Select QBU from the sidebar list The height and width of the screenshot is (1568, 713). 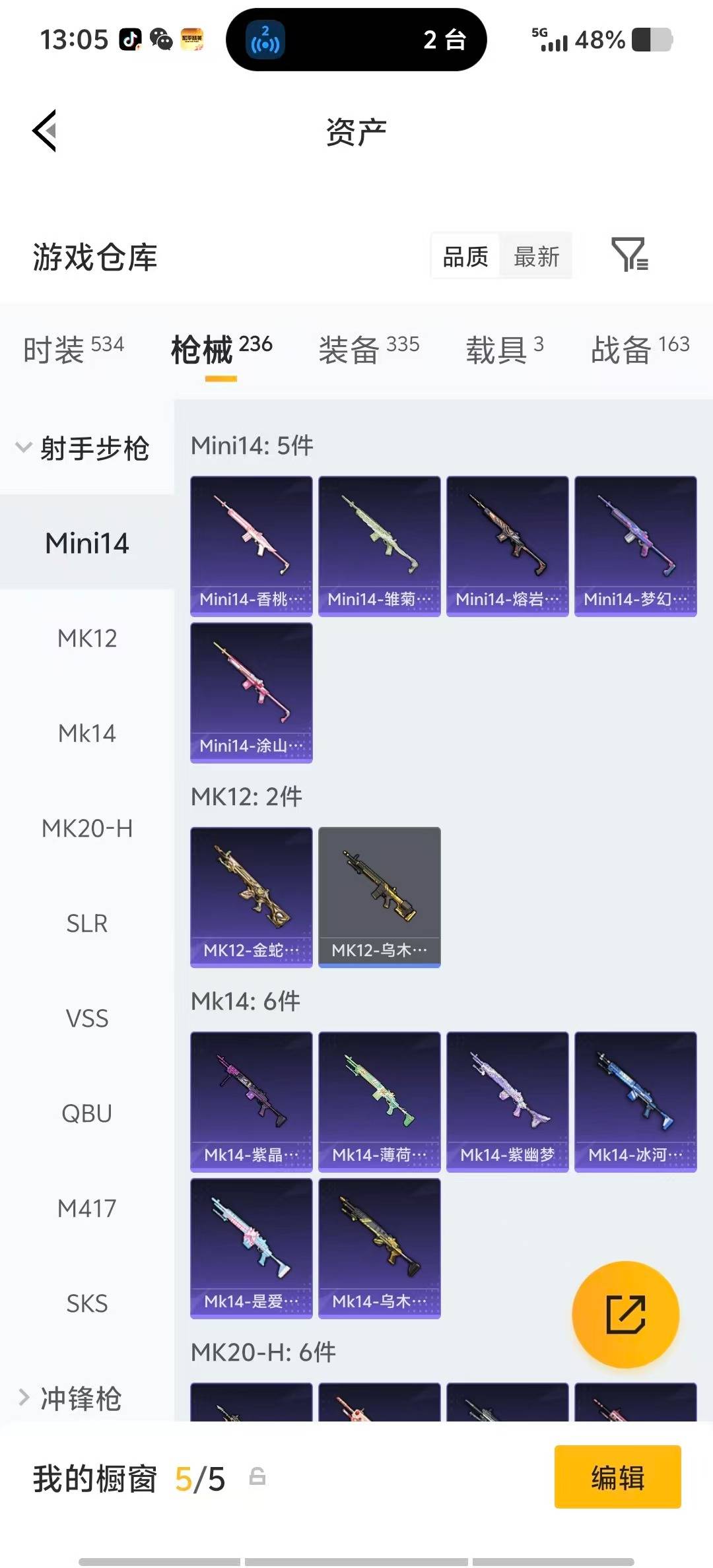(x=88, y=1113)
